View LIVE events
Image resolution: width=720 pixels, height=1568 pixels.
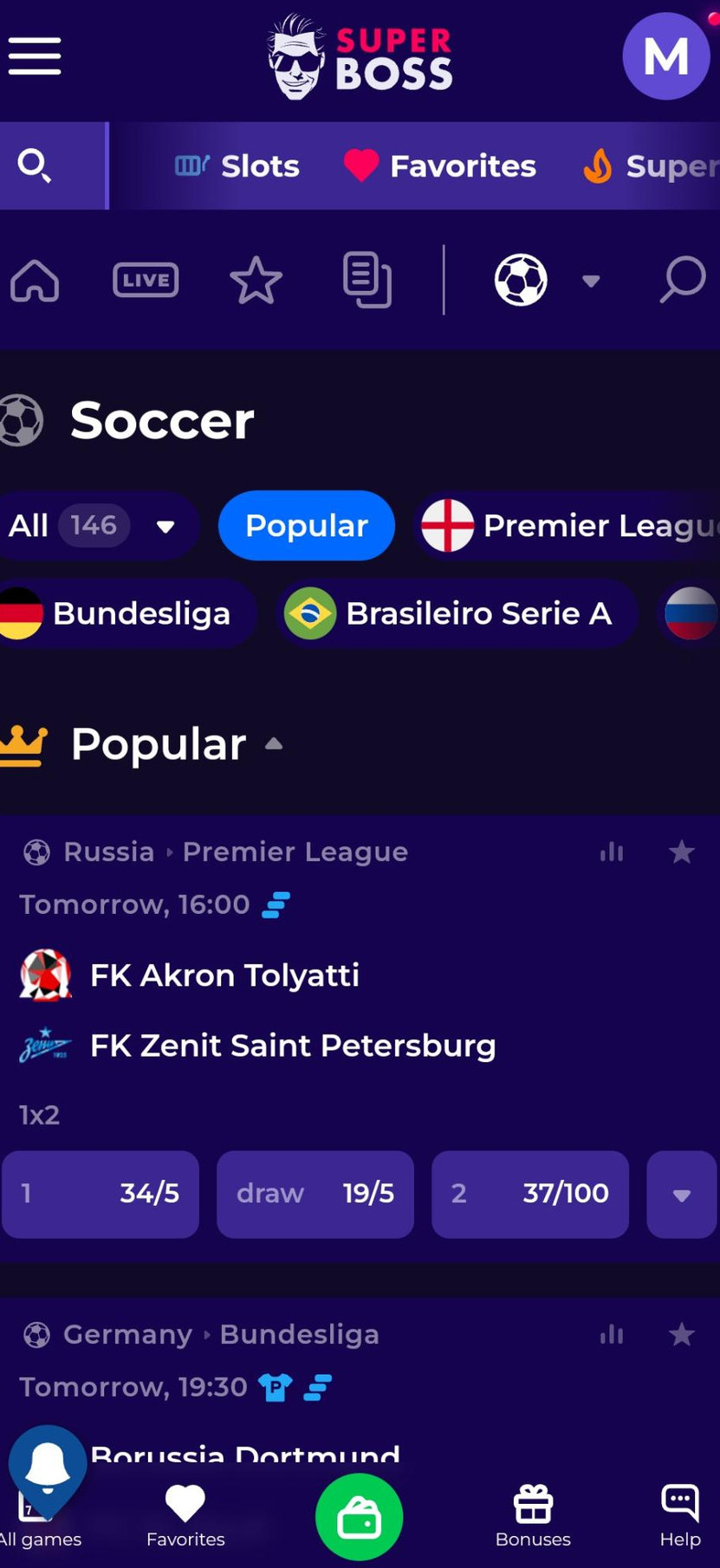pos(146,281)
